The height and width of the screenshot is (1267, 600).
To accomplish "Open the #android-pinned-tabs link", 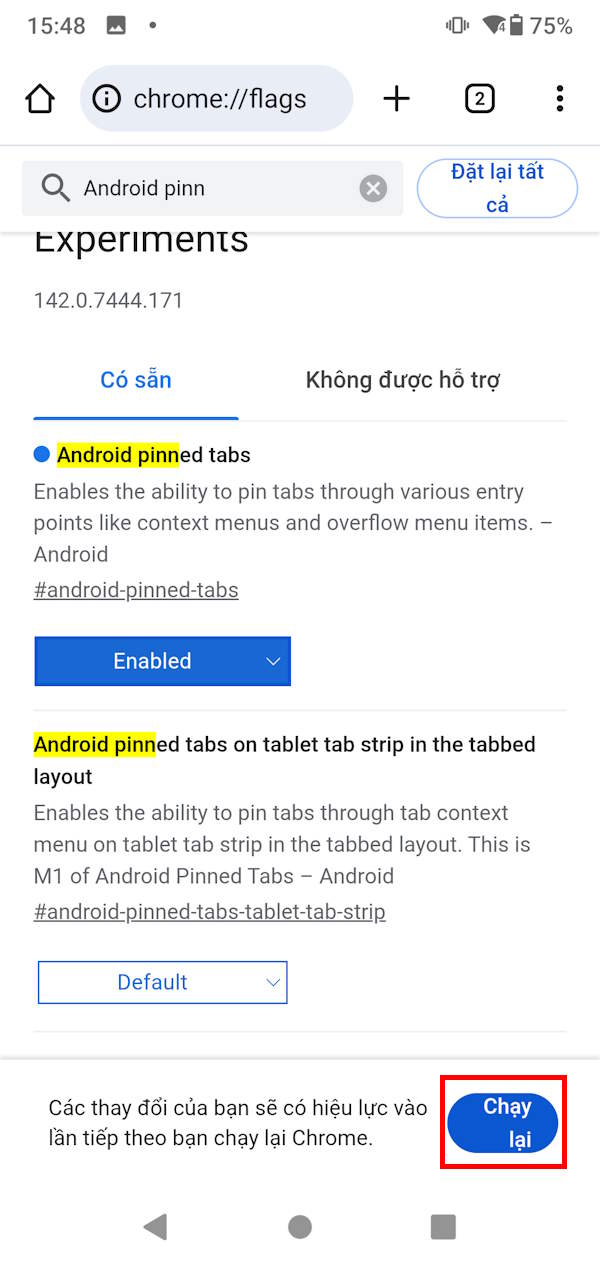I will point(136,590).
